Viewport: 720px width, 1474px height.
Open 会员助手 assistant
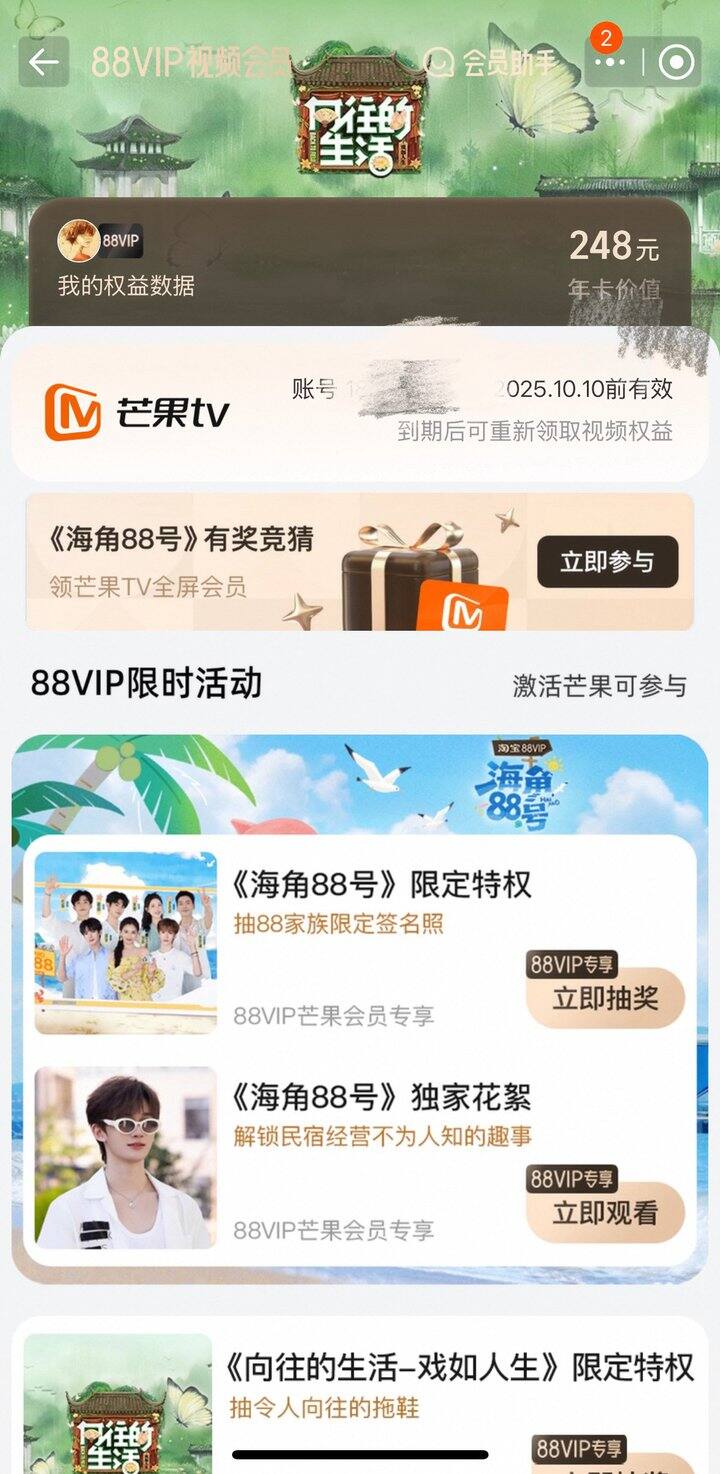tap(490, 62)
